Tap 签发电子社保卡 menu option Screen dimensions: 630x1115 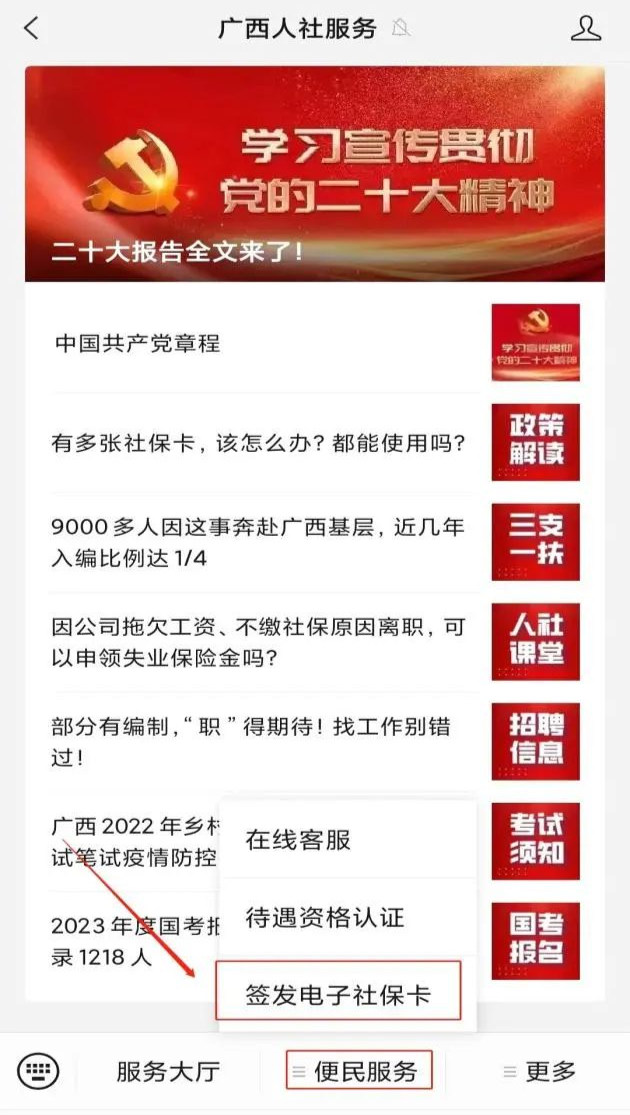click(x=338, y=995)
